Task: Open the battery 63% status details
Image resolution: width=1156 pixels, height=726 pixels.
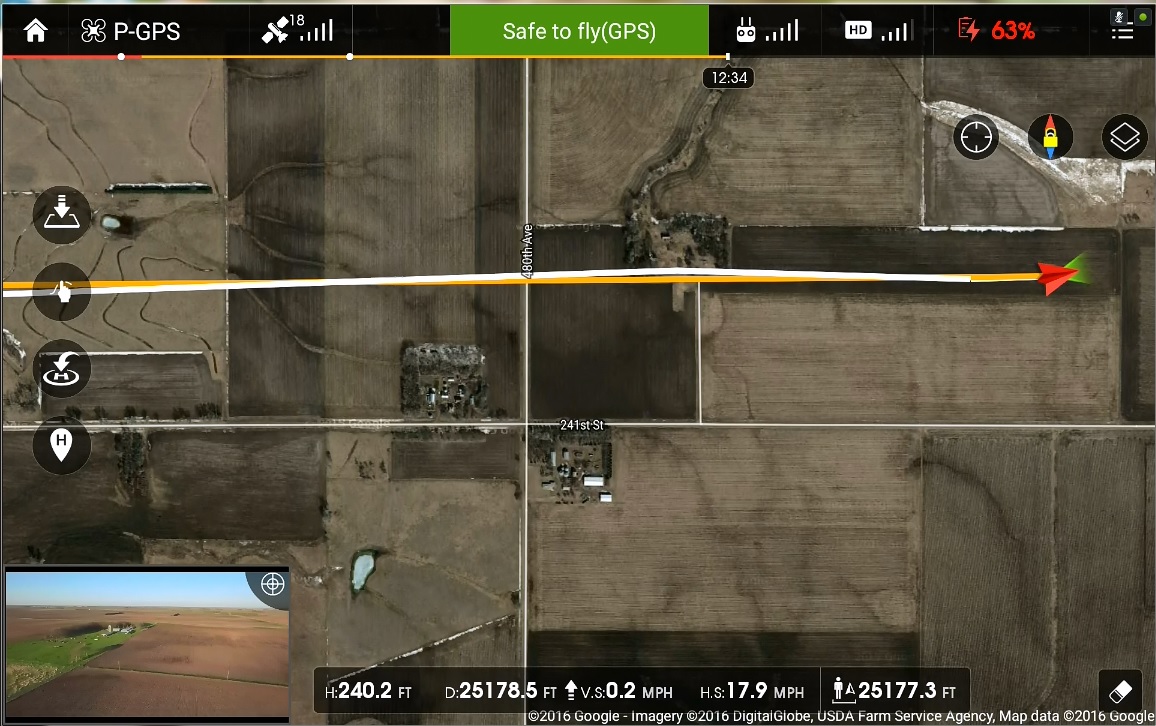Action: [x=997, y=31]
